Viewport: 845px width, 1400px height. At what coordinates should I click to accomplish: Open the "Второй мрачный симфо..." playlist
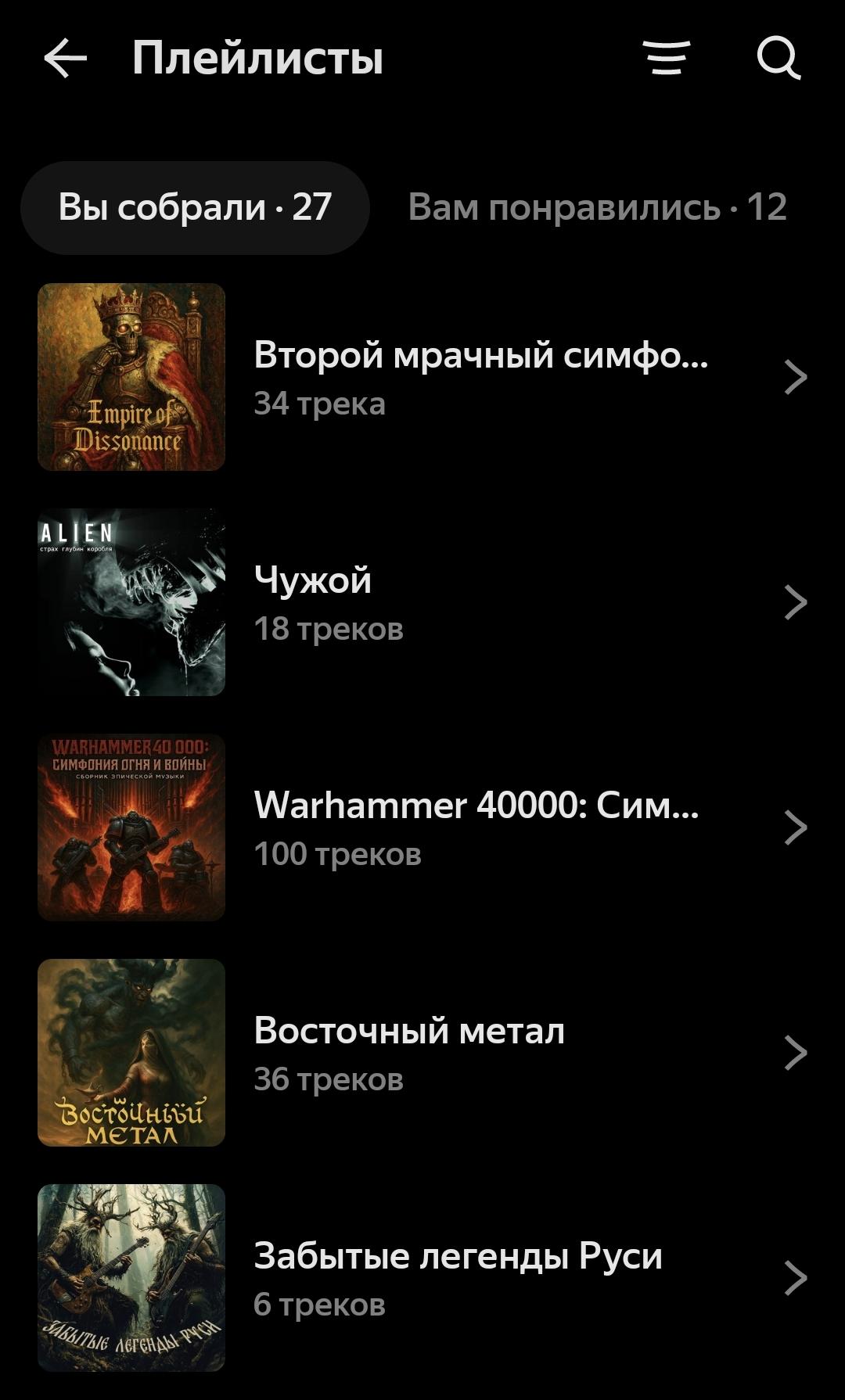point(480,377)
